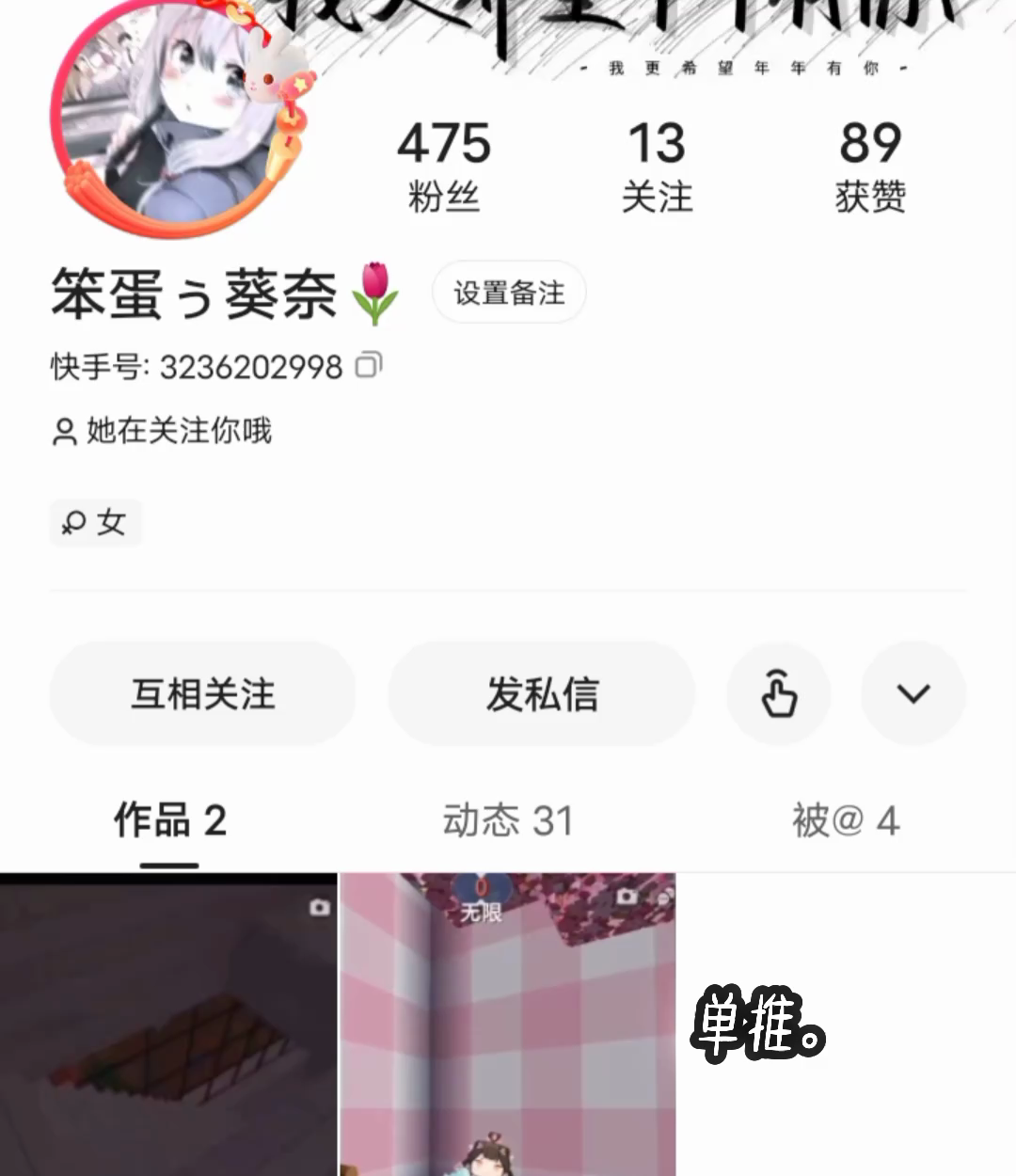Switch to the 动态 31 tab

click(x=508, y=821)
